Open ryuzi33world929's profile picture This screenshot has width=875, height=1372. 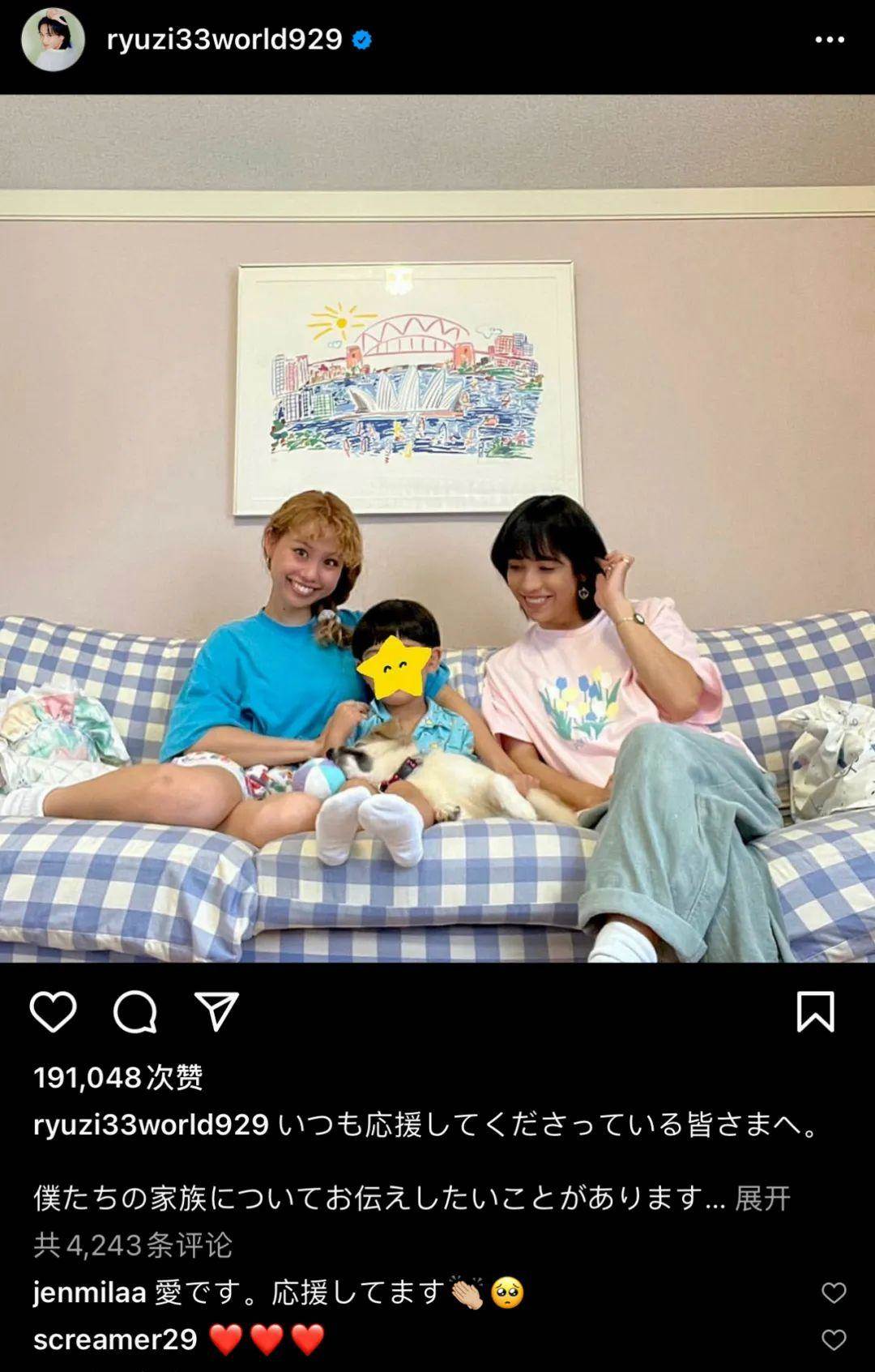tap(53, 40)
